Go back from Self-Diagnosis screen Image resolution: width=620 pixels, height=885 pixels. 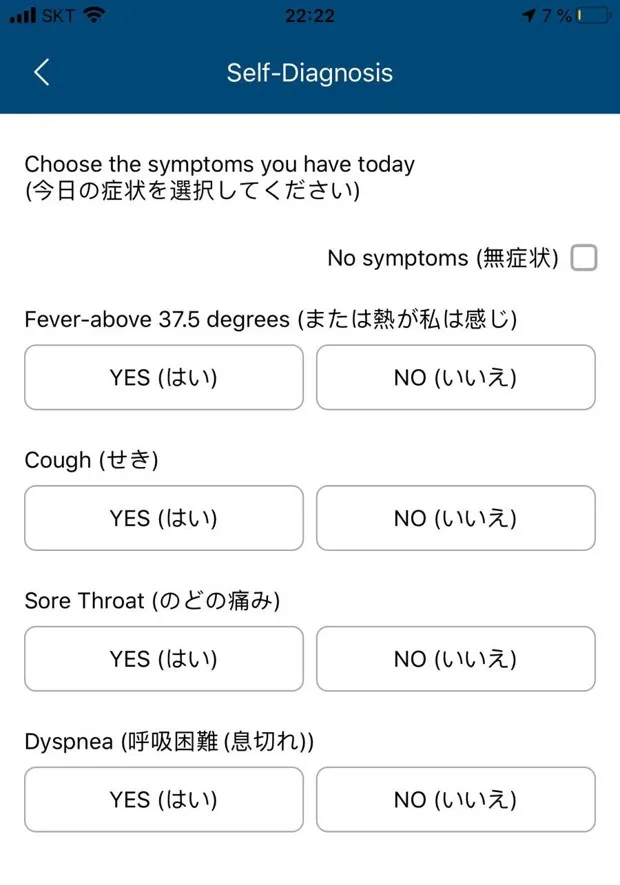coord(41,72)
